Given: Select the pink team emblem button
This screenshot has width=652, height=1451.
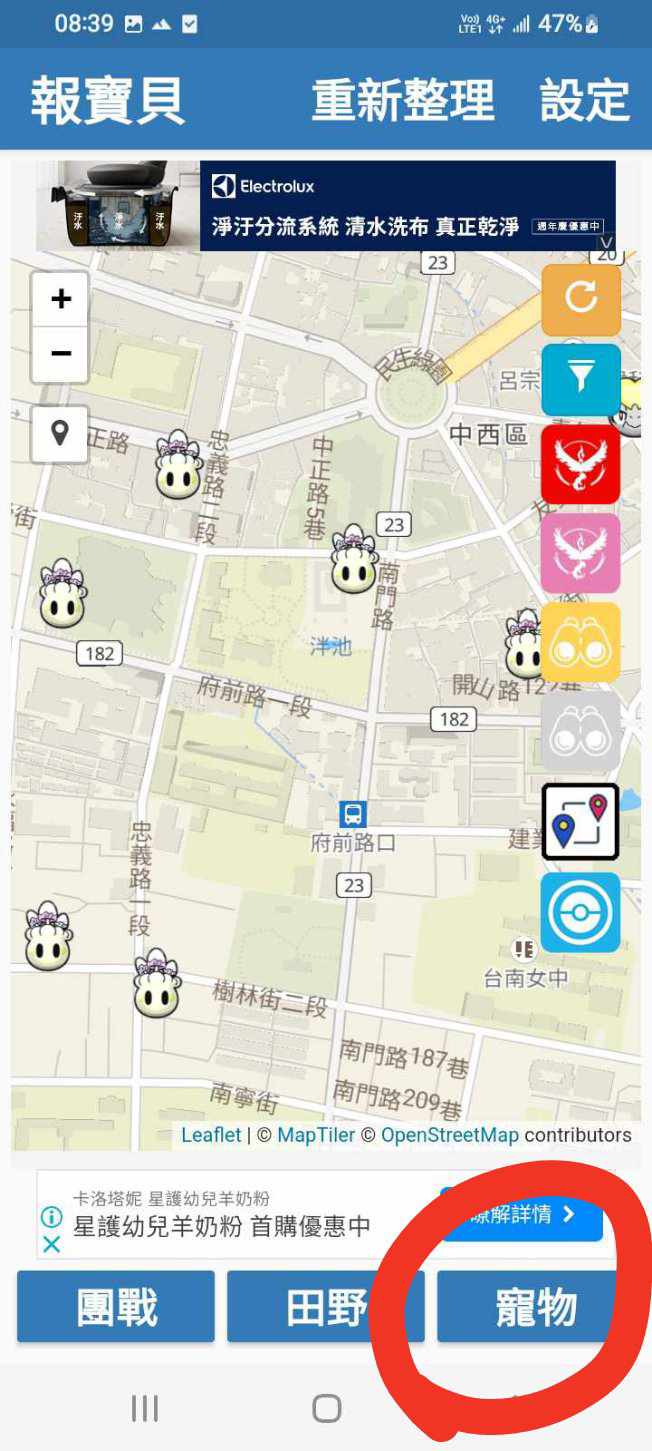Looking at the screenshot, I should pyautogui.click(x=581, y=552).
